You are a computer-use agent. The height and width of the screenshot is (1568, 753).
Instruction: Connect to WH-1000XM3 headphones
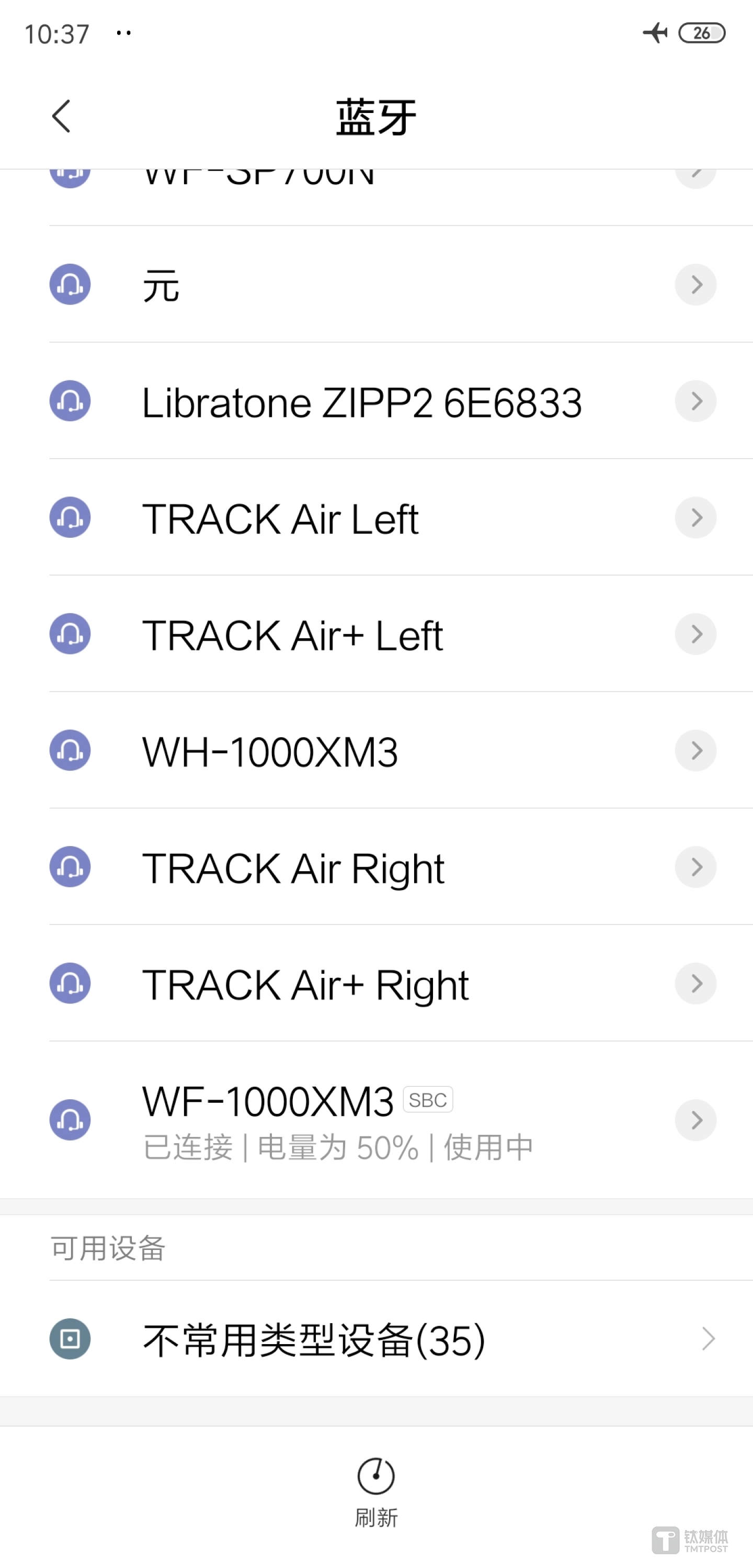click(270, 751)
